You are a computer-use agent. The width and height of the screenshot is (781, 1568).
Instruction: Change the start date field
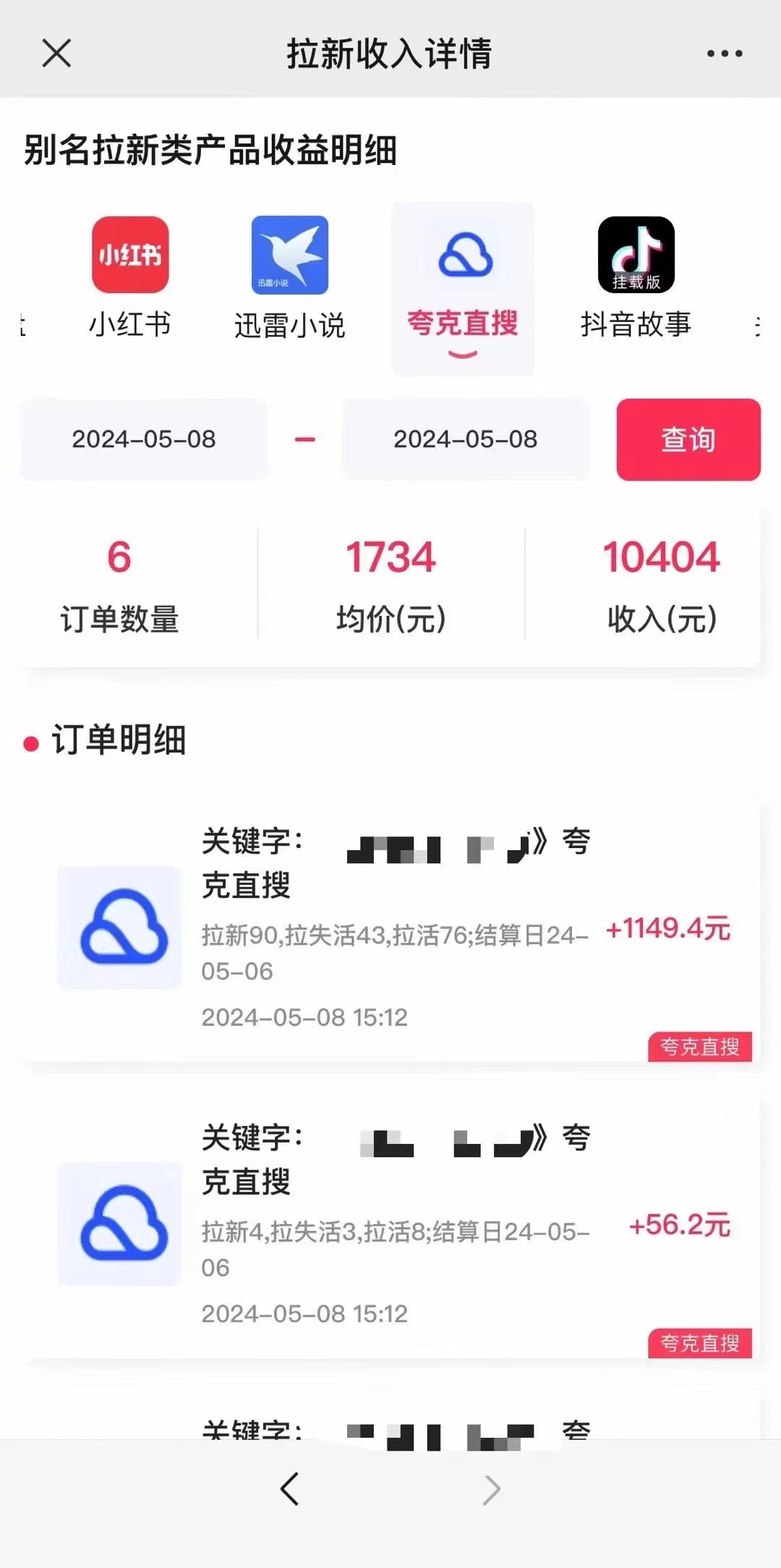coord(144,439)
